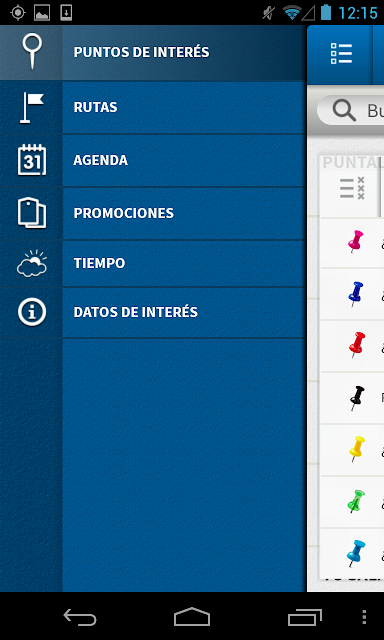Open the Agenda menu item
This screenshot has height=640, width=384.
coord(153,160)
